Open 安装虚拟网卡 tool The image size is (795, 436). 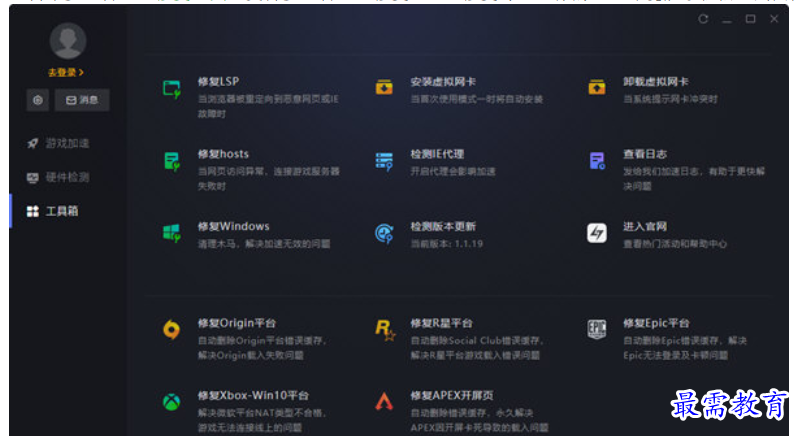pyautogui.click(x=442, y=82)
